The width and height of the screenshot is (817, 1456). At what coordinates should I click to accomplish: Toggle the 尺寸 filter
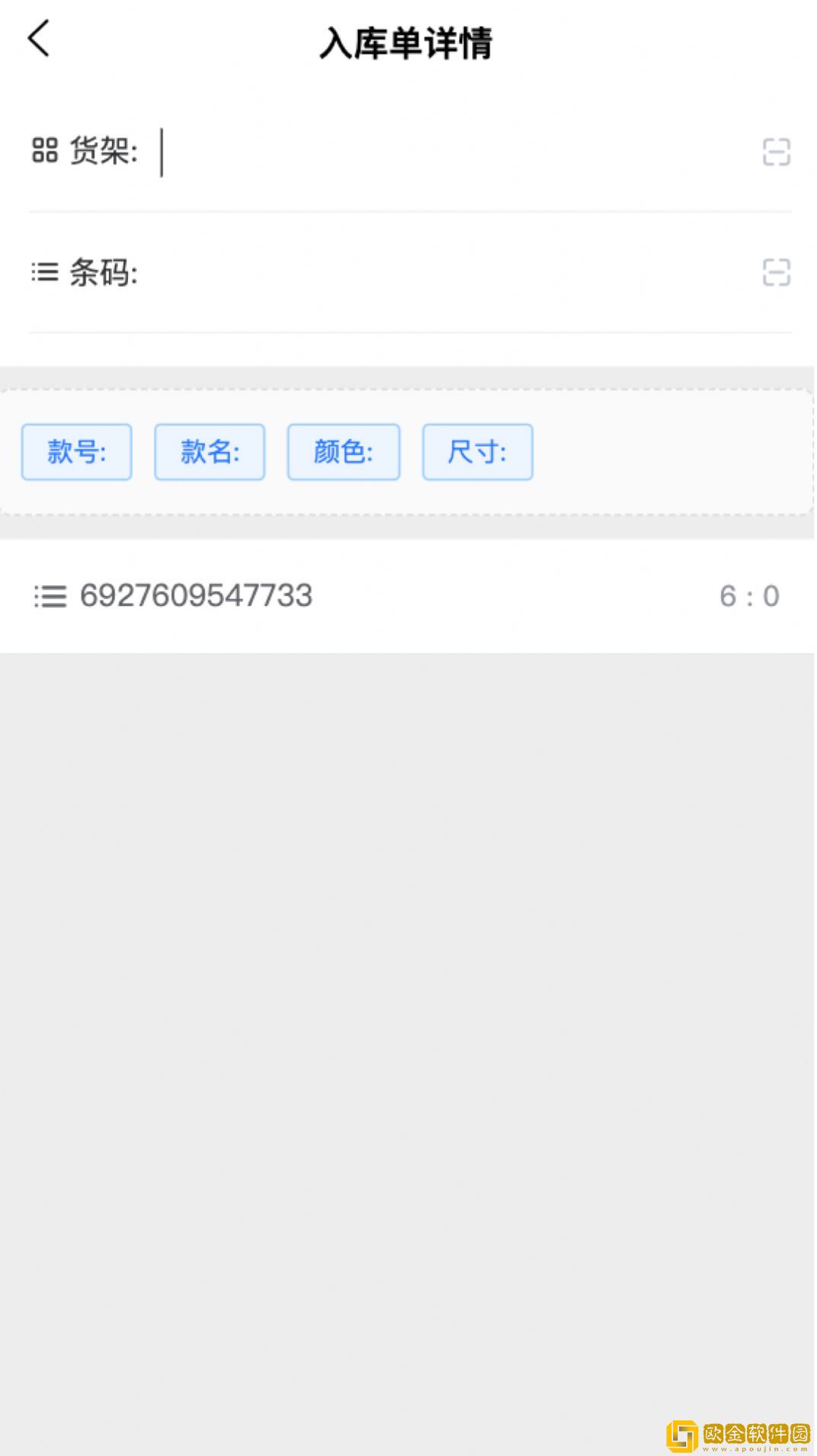(477, 452)
